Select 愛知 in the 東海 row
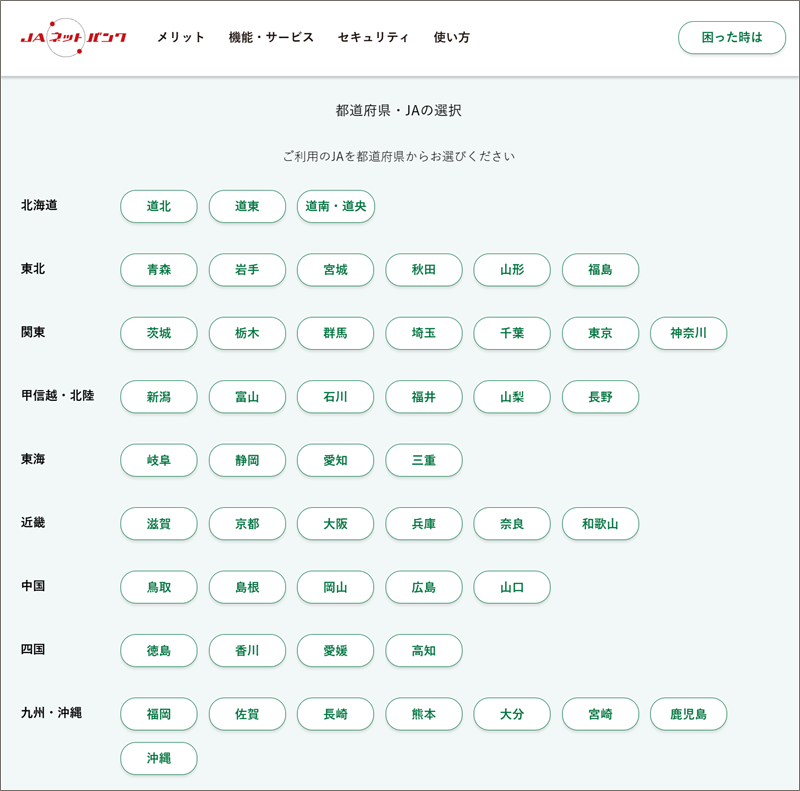The image size is (800, 791). (335, 460)
